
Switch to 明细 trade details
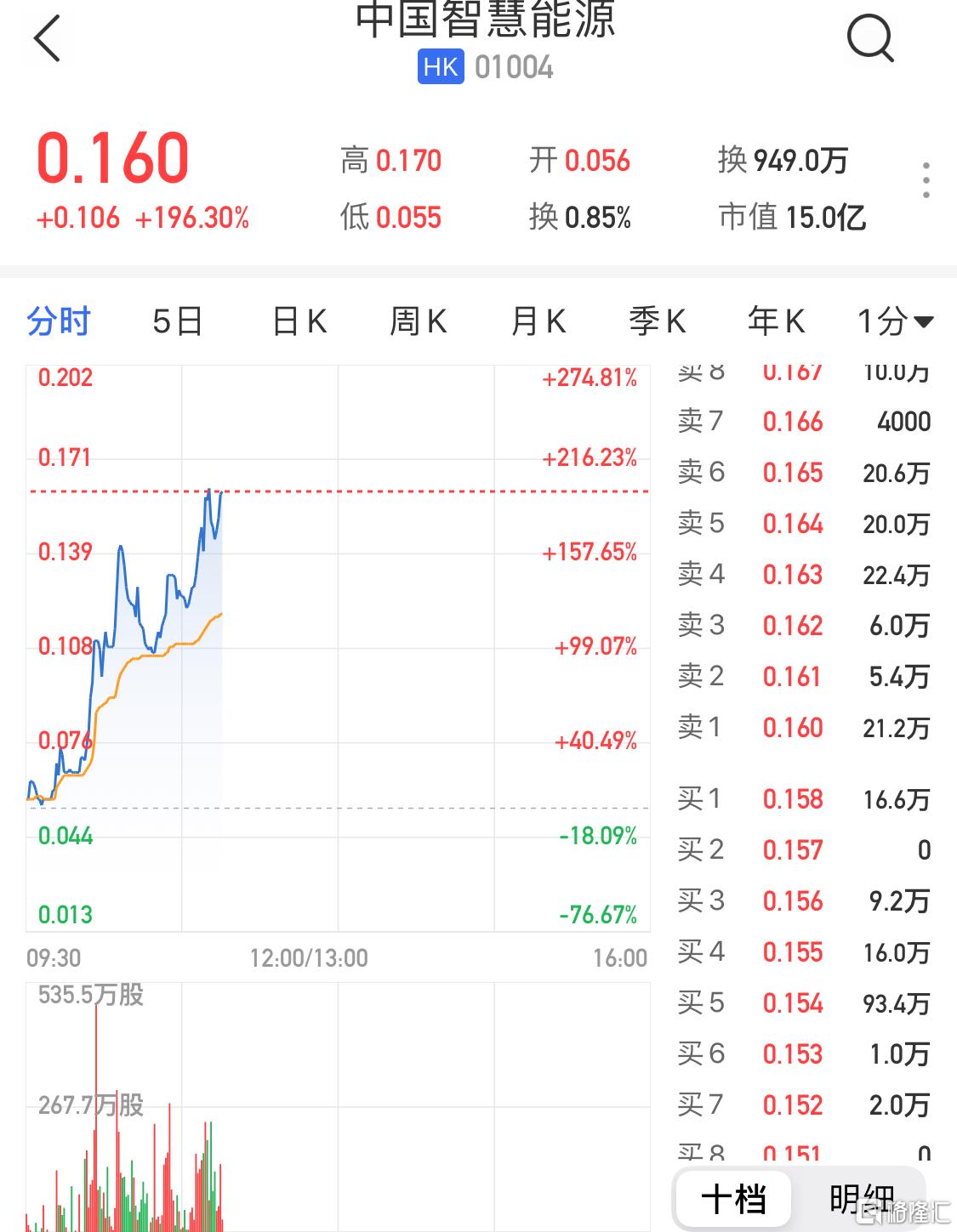point(859,1199)
